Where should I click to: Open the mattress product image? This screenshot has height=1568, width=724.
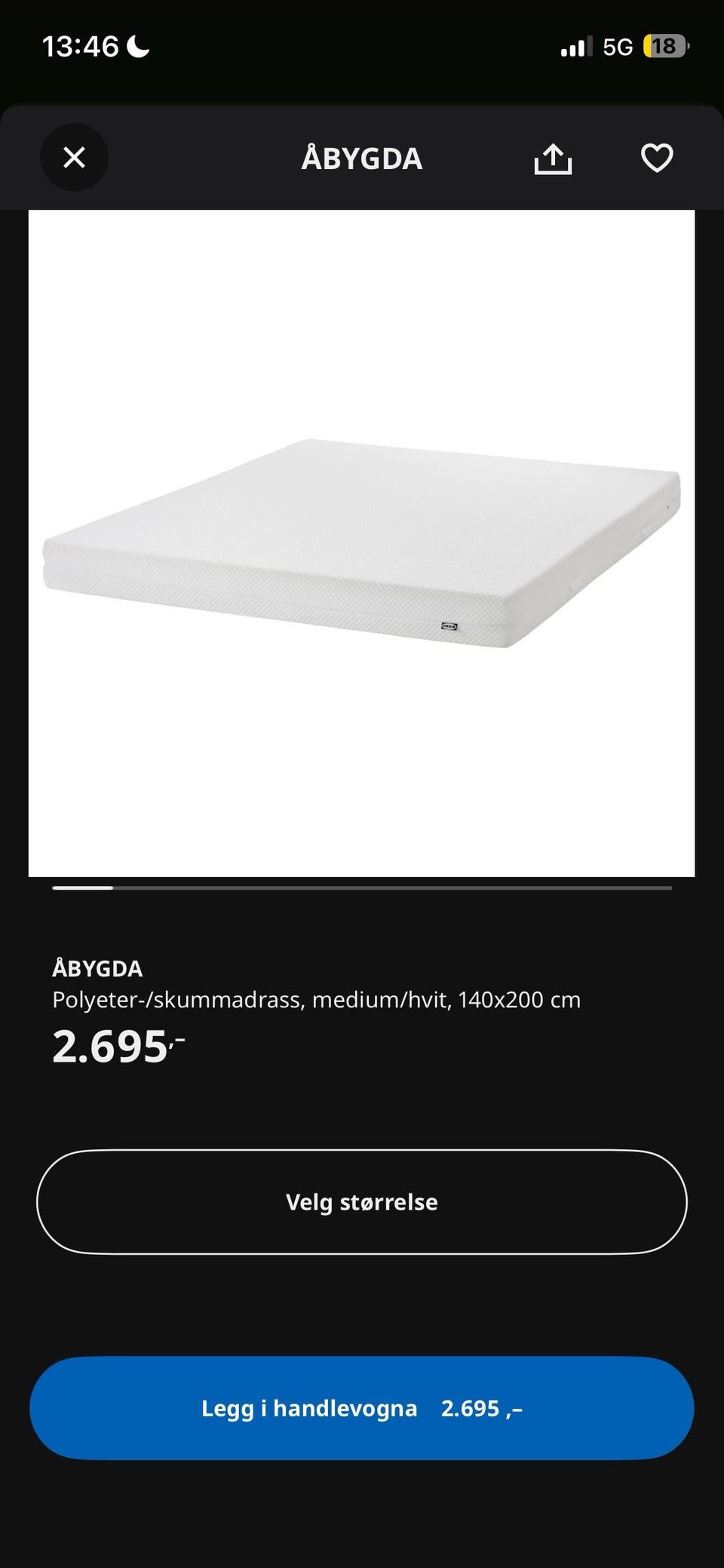click(x=361, y=543)
